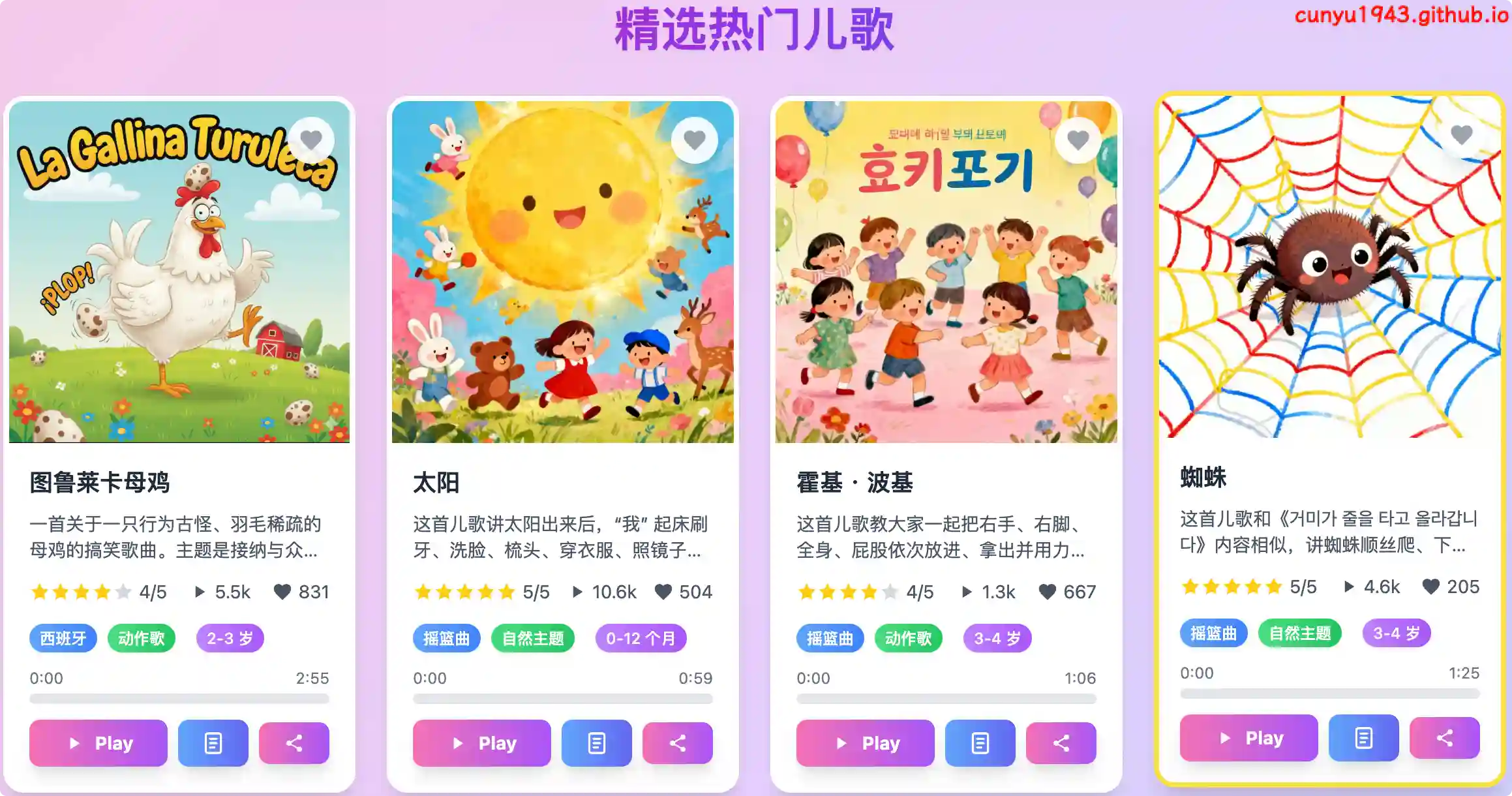Open the 蜘蛛 lyrics sheet
This screenshot has width=1512, height=796.
pyautogui.click(x=1364, y=737)
